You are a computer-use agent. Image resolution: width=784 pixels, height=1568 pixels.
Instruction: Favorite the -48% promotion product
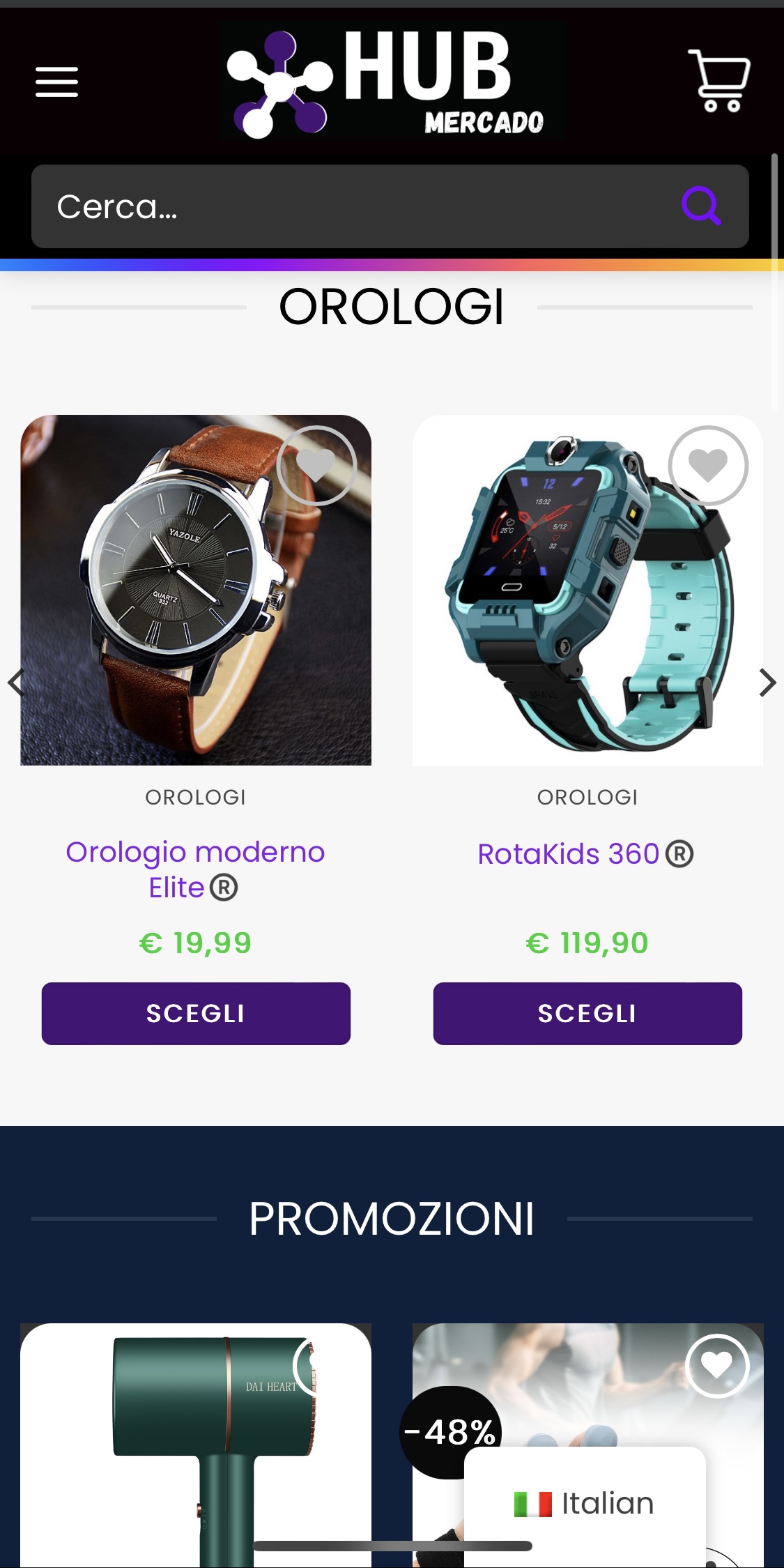point(716,1365)
